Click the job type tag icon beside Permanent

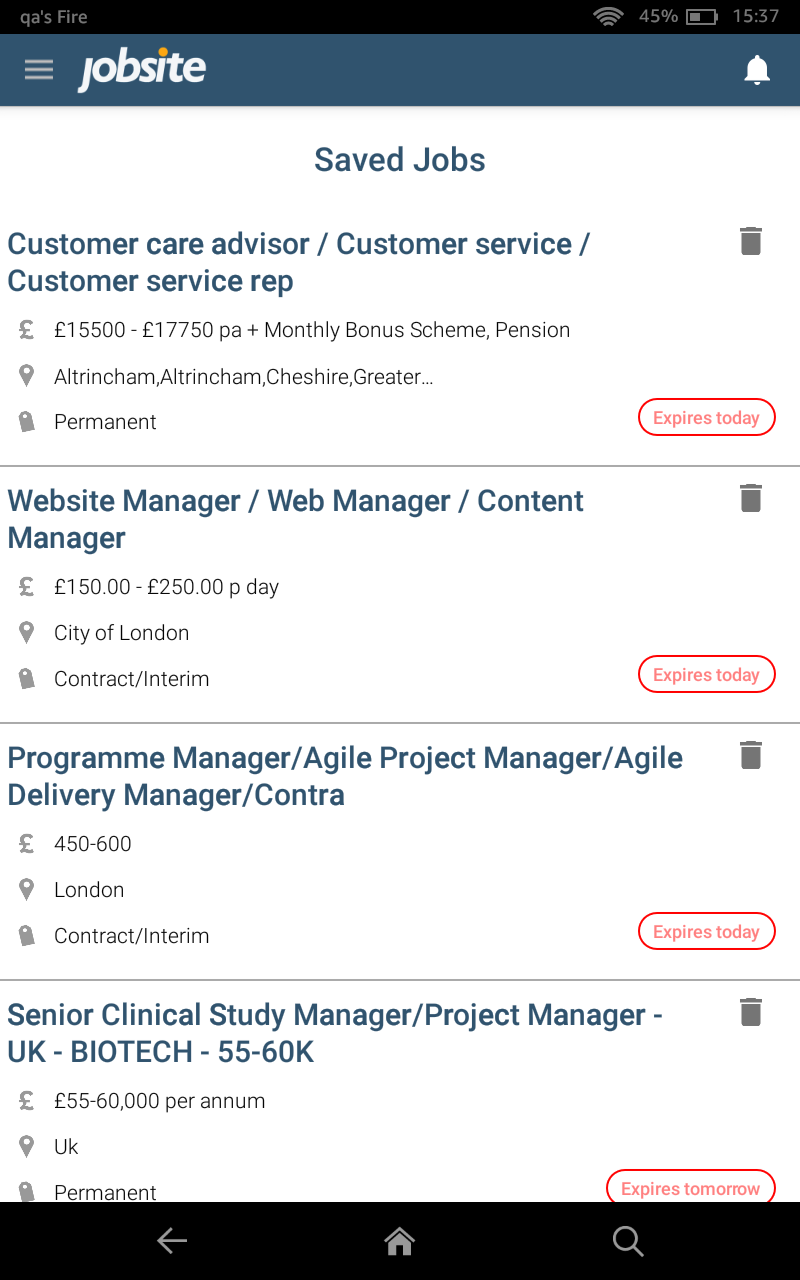(26, 420)
